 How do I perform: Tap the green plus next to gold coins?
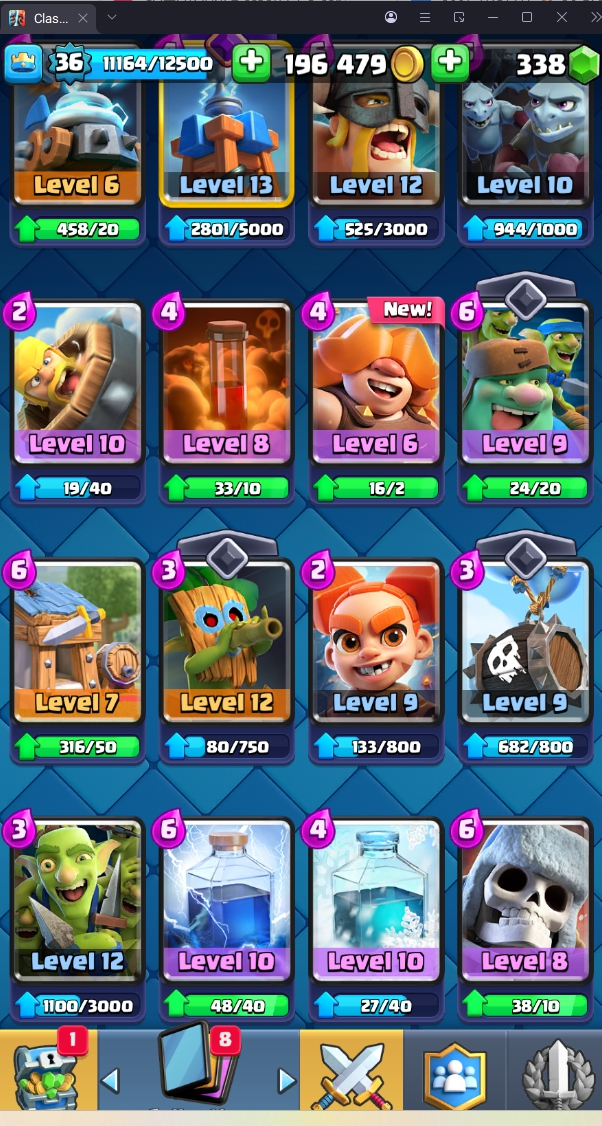450,63
